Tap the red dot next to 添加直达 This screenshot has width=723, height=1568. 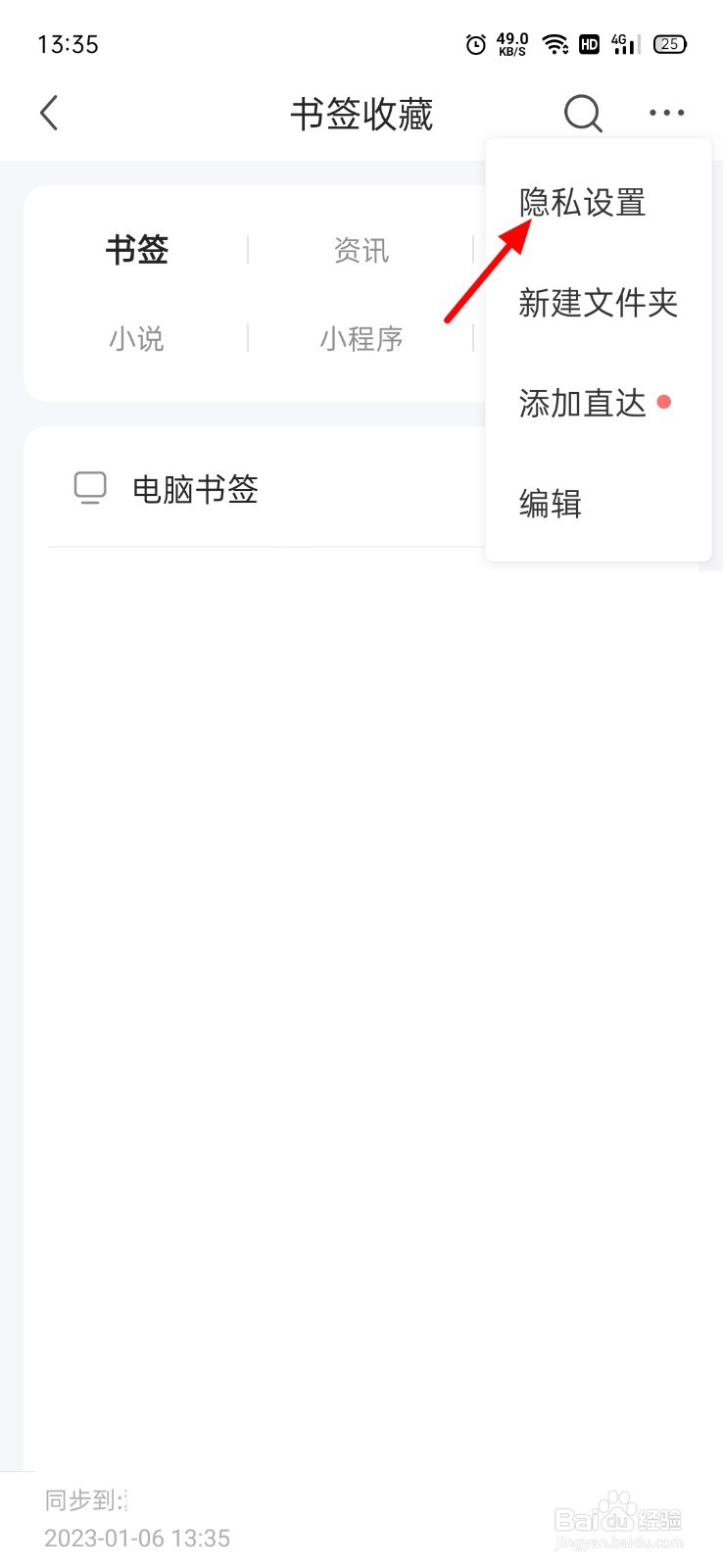coord(665,401)
